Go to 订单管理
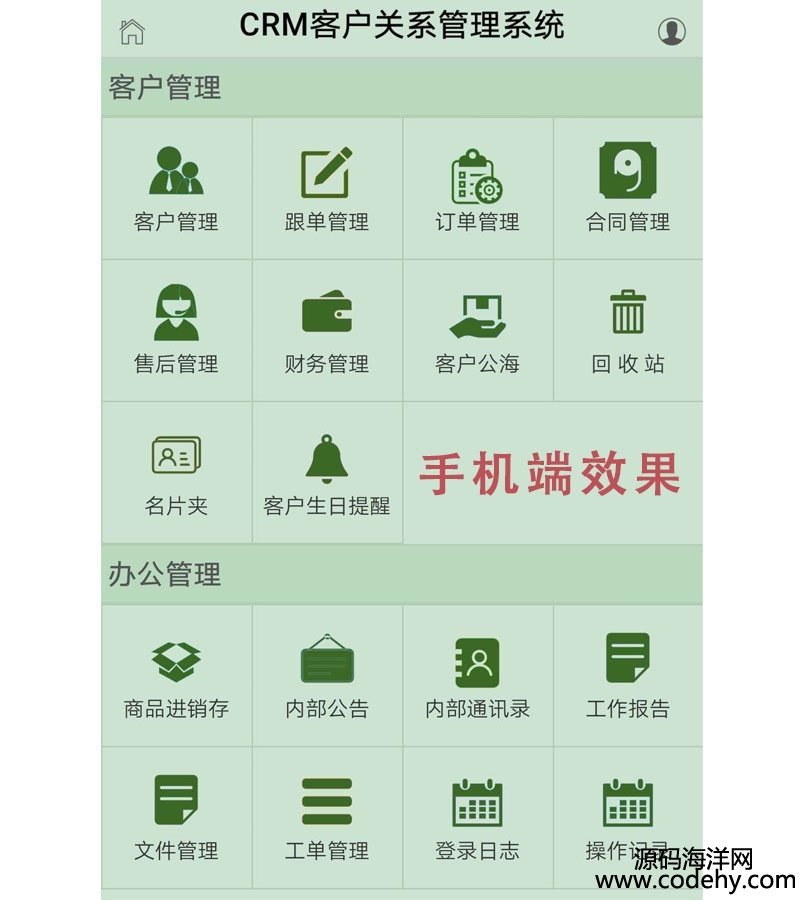The height and width of the screenshot is (900, 800). [x=477, y=188]
